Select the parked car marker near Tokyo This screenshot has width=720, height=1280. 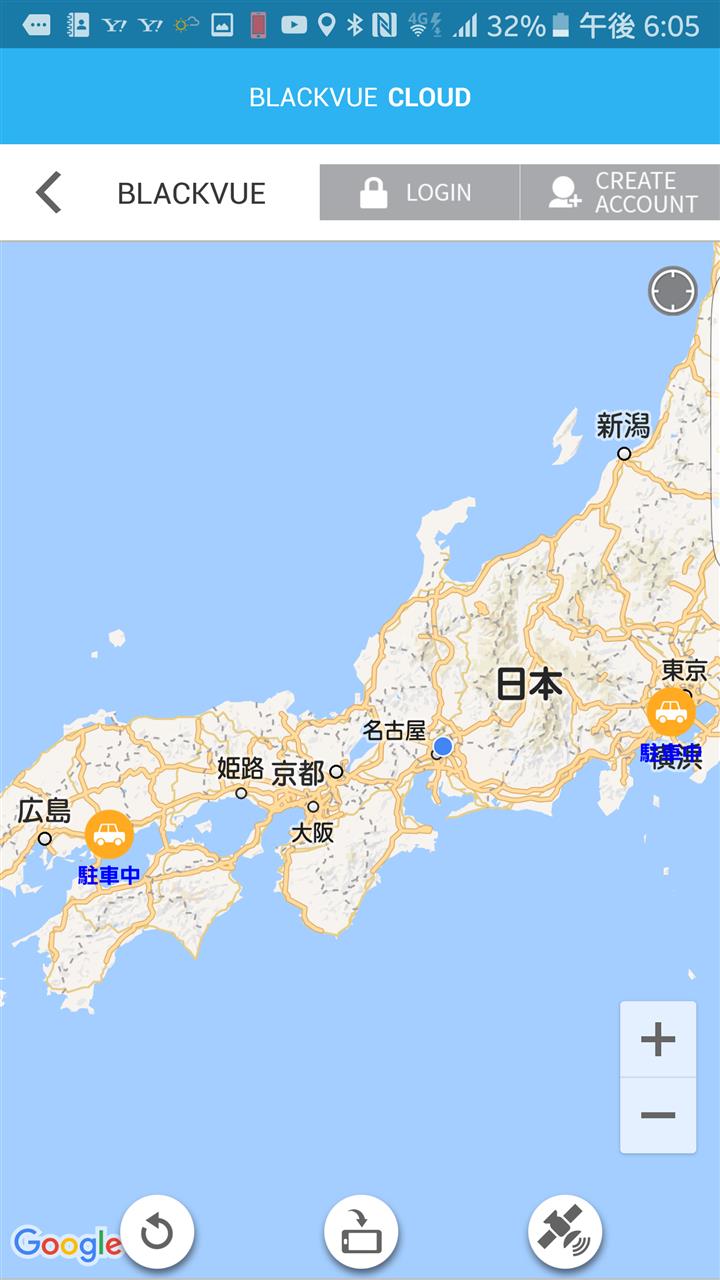pyautogui.click(x=671, y=712)
